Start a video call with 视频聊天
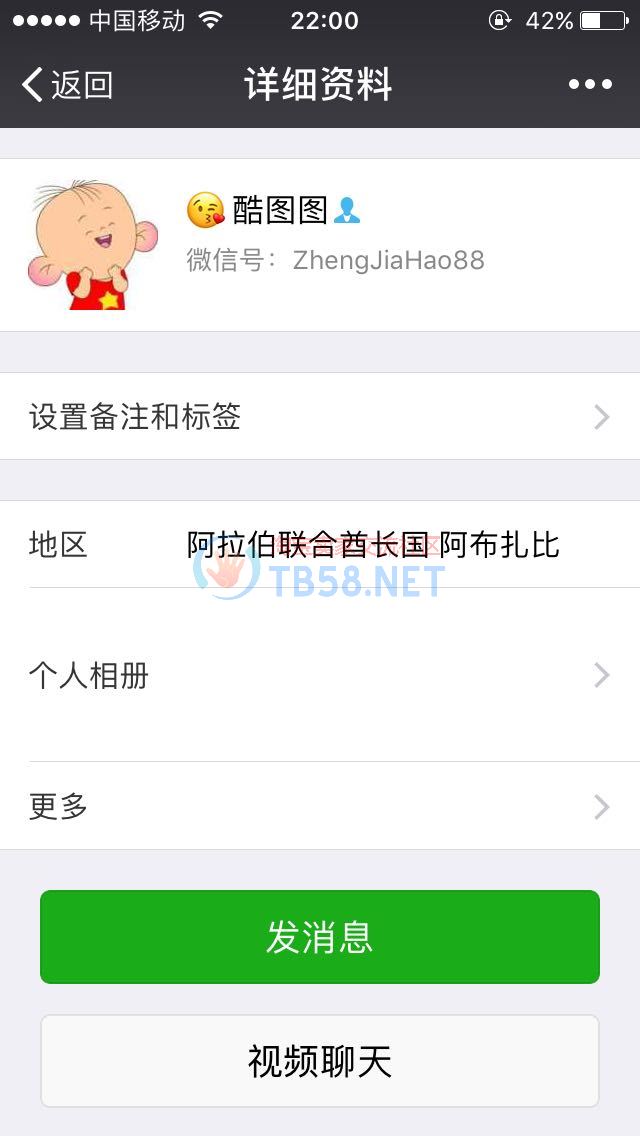640x1136 pixels. [320, 1061]
